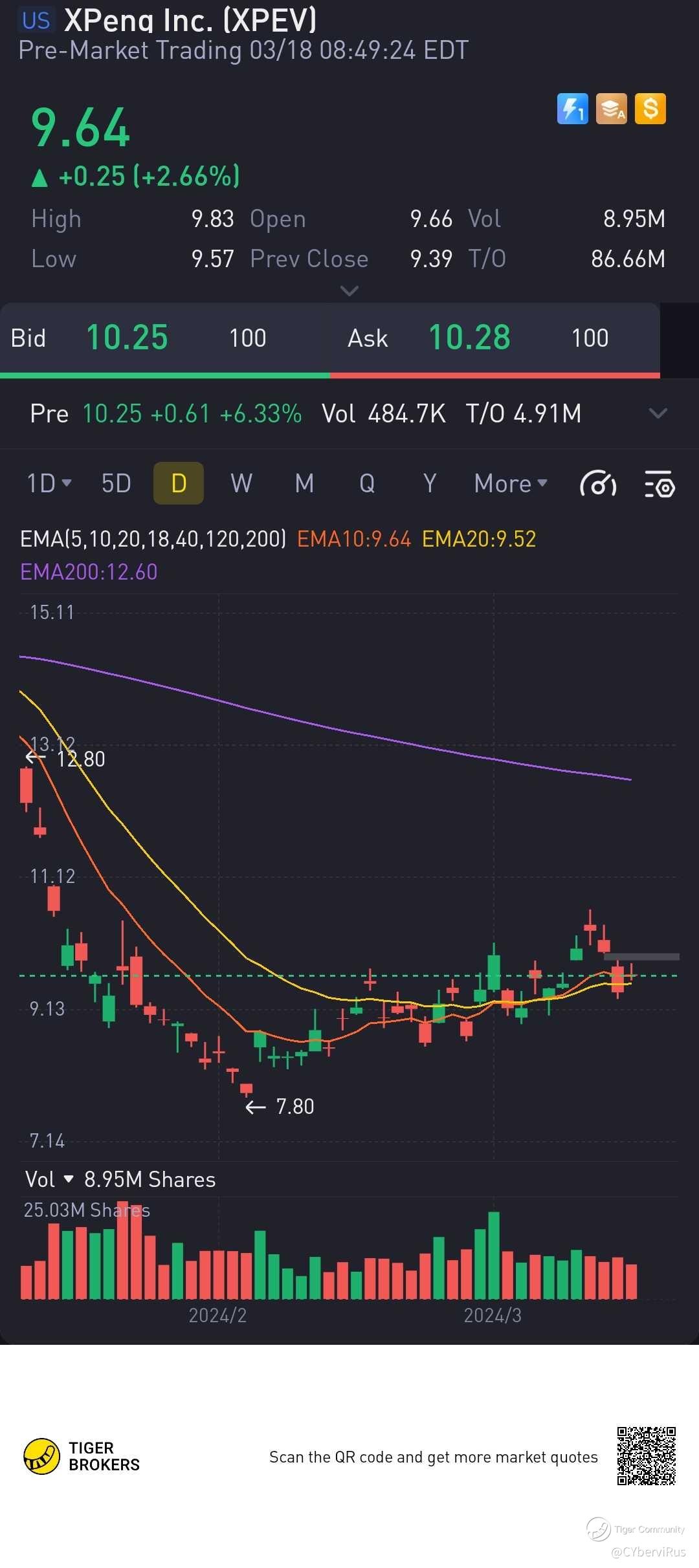Viewport: 699px width, 1568px height.
Task: Show the Q quarterly chart
Action: [367, 483]
